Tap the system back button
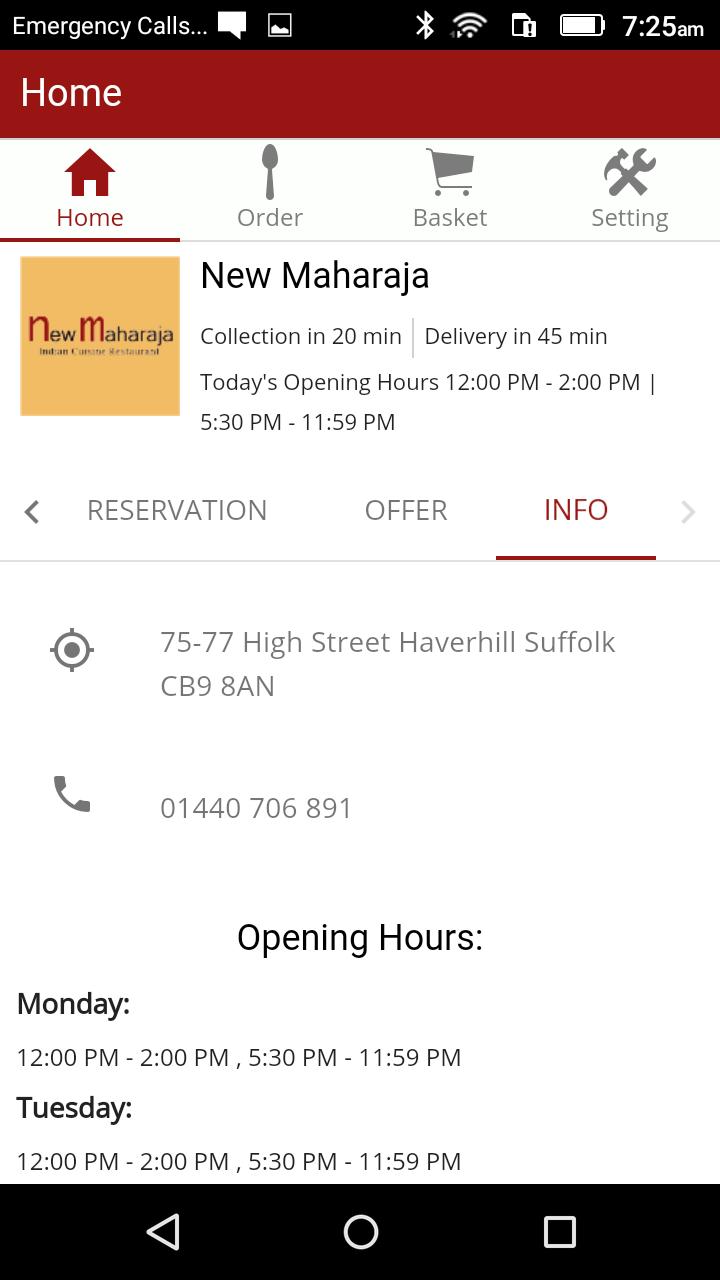 coord(163,1232)
